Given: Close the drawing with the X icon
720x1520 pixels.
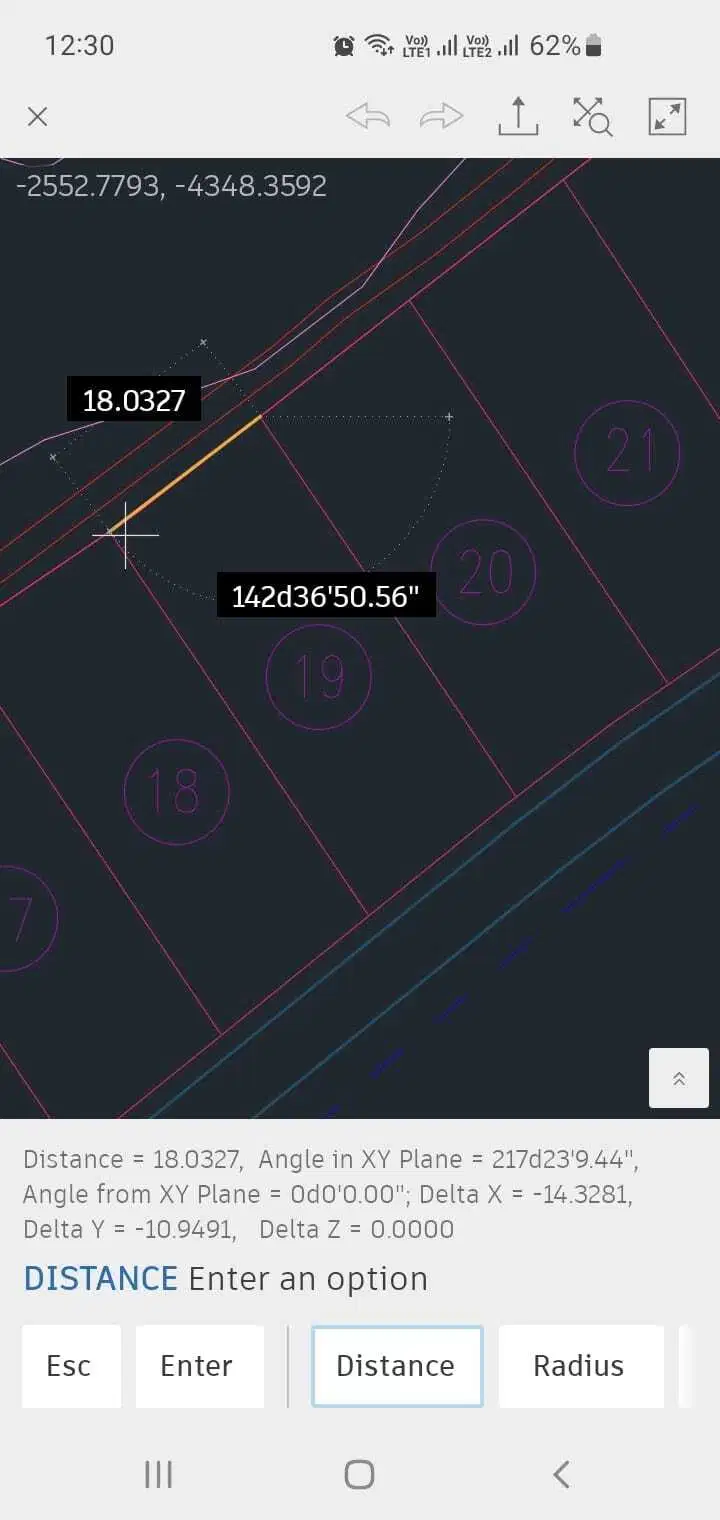Looking at the screenshot, I should 37,117.
